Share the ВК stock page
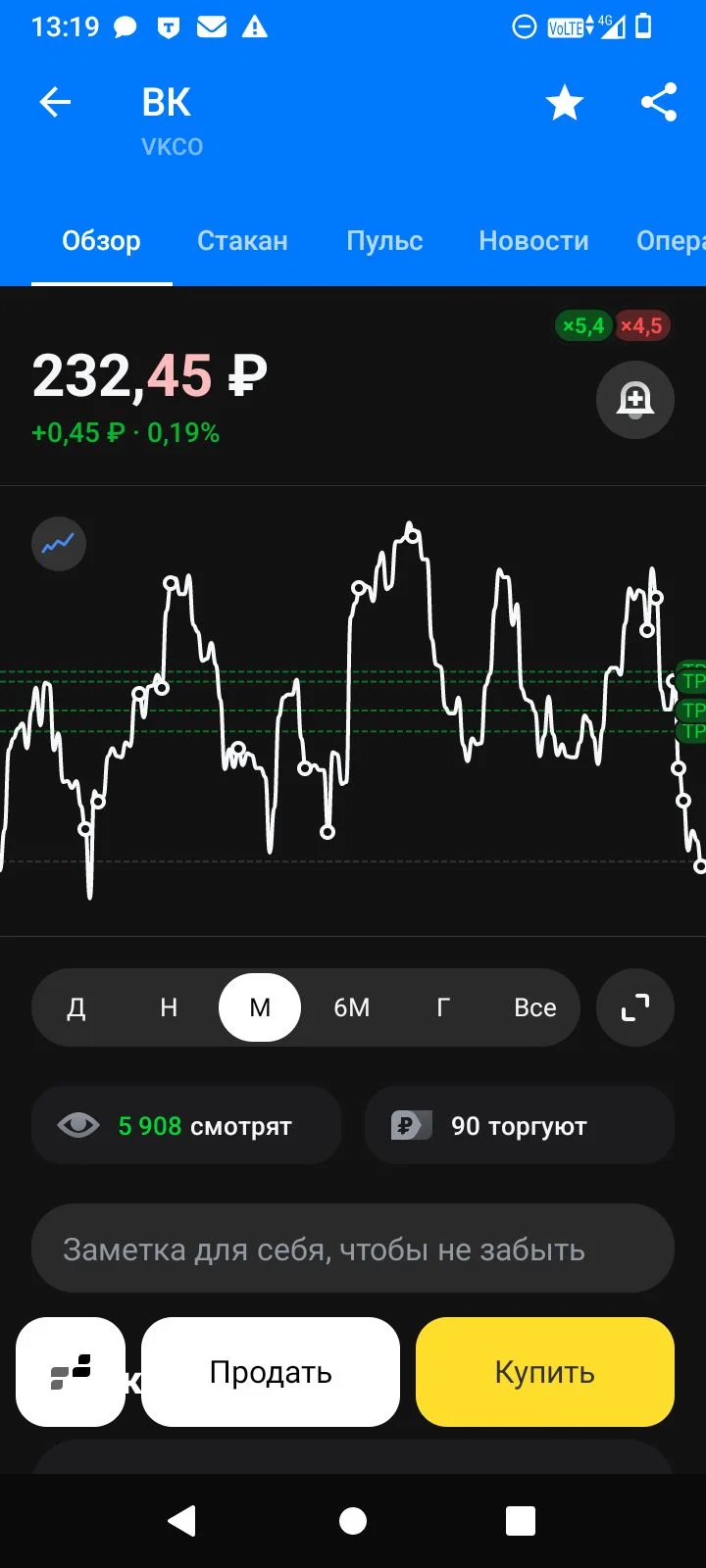The width and height of the screenshot is (706, 1568). pos(659,102)
